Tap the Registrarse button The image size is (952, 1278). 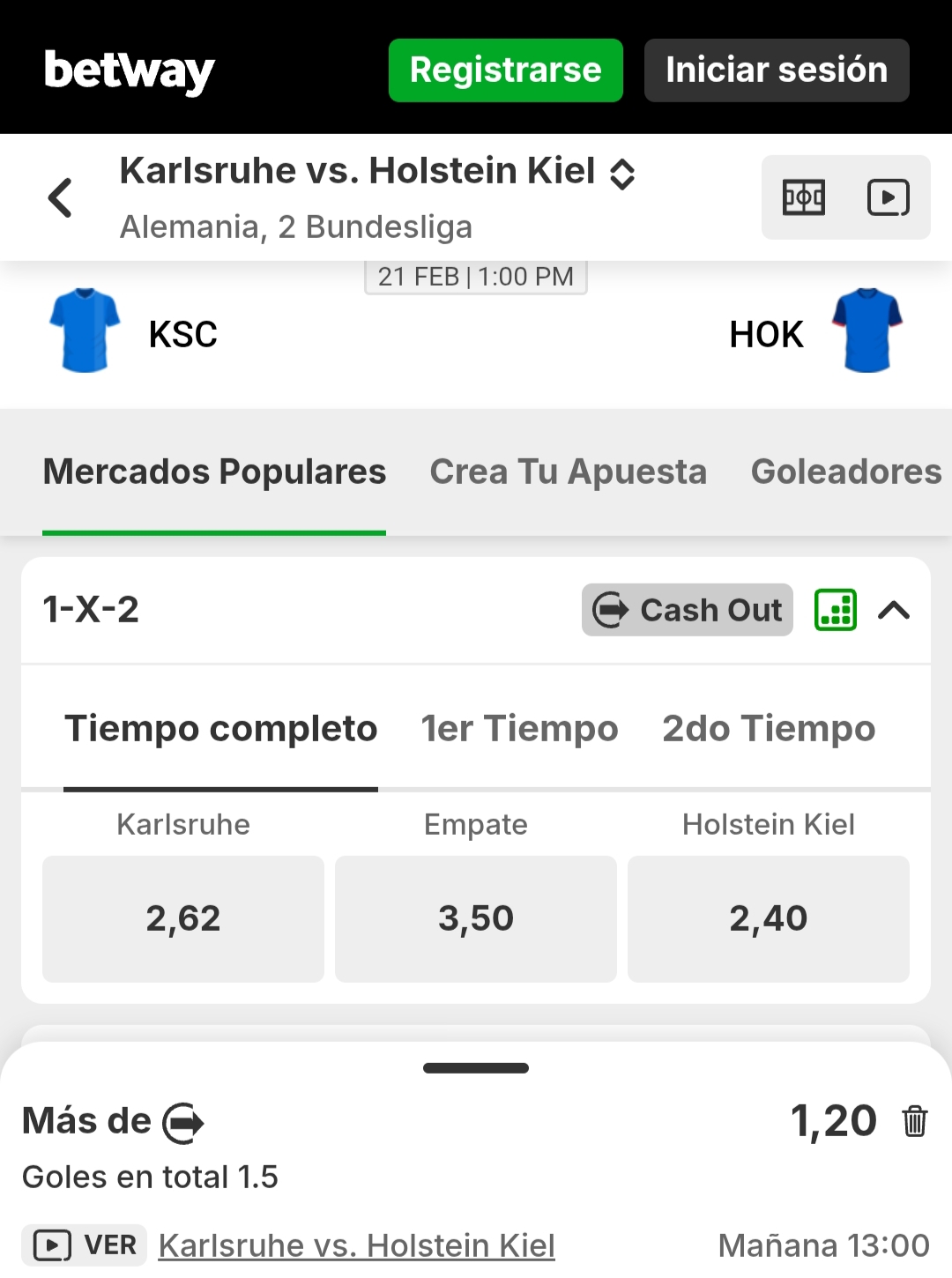(505, 71)
